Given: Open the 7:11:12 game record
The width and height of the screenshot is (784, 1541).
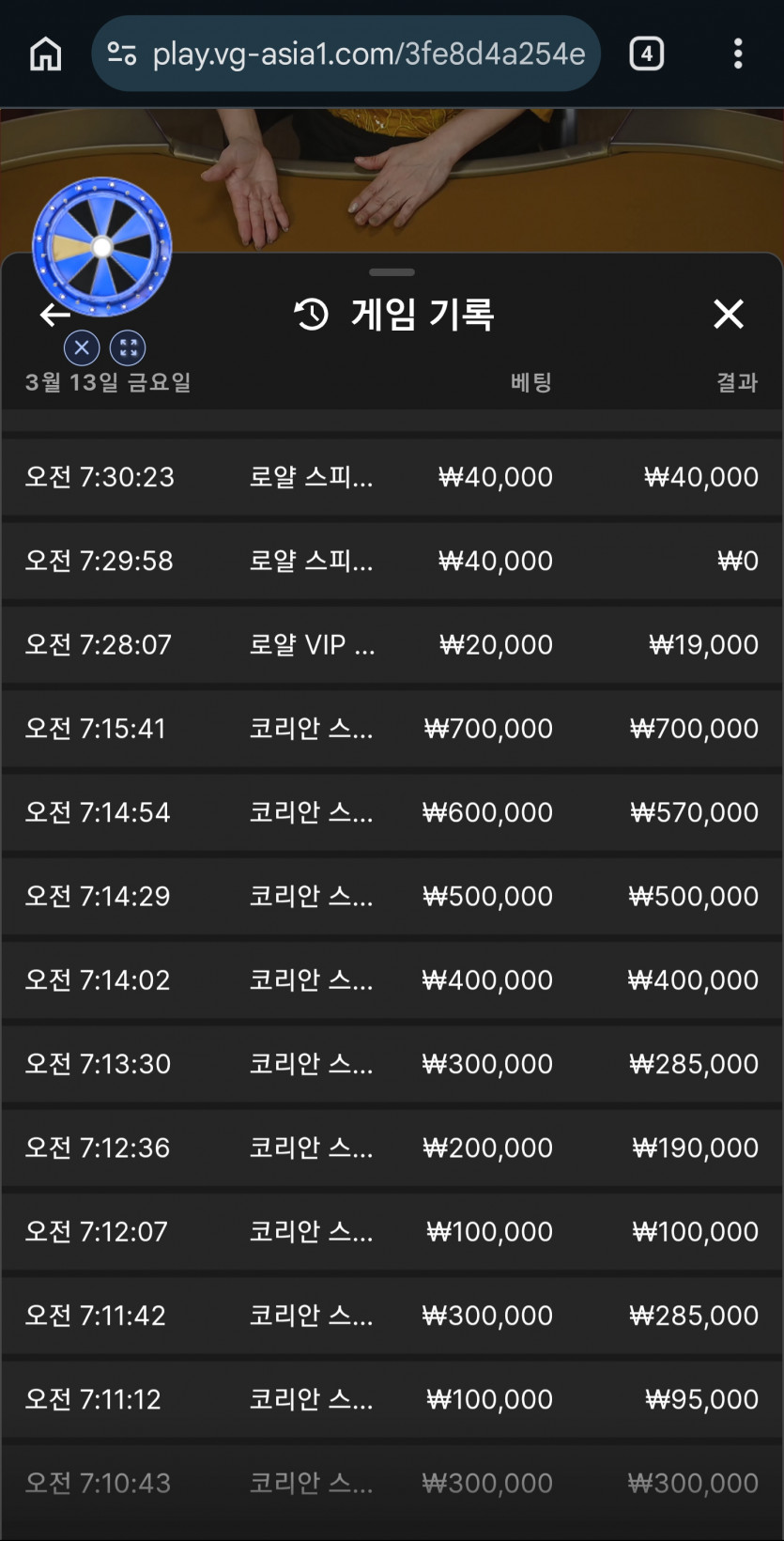Looking at the screenshot, I should point(392,1399).
